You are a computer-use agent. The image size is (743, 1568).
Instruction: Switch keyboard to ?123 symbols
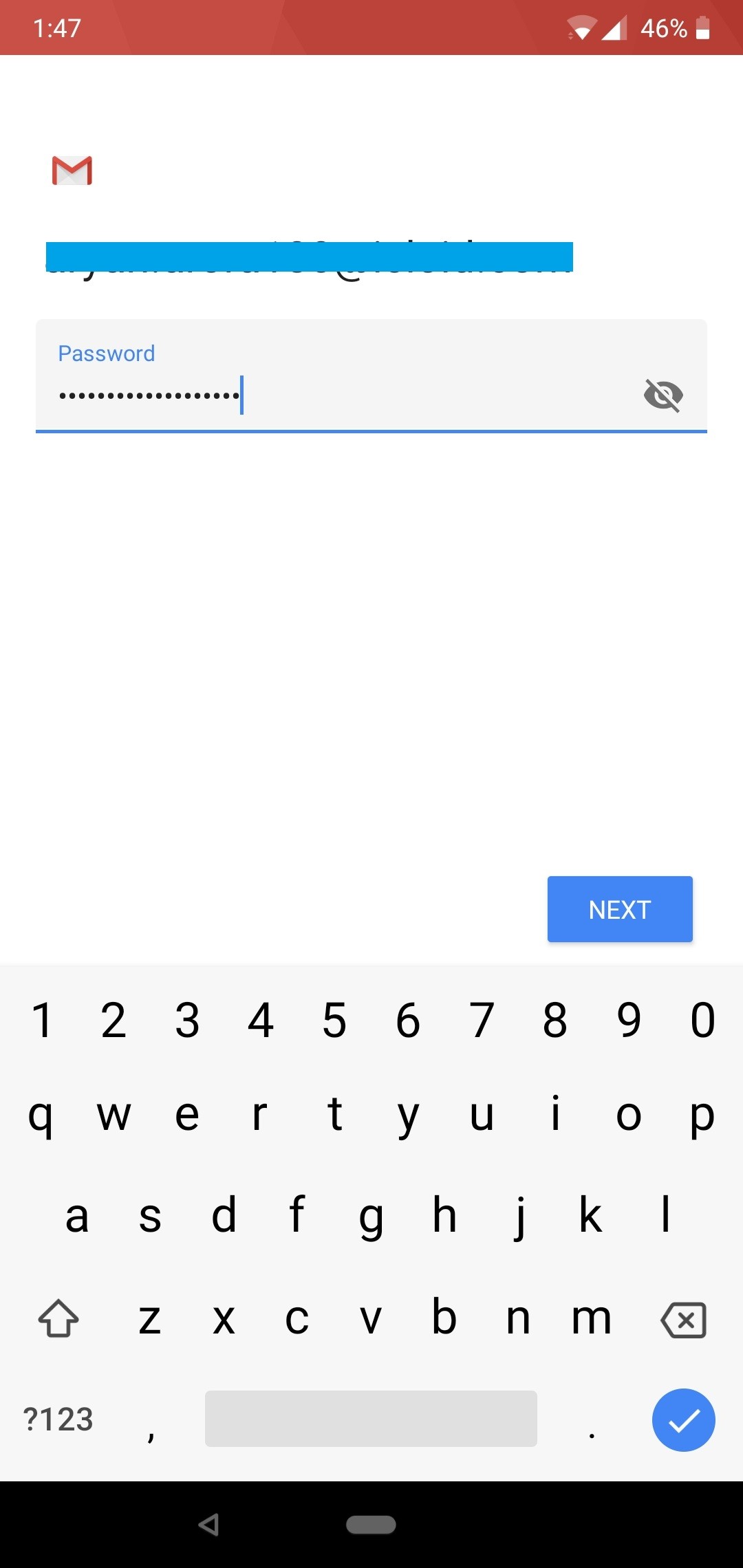(x=58, y=1420)
